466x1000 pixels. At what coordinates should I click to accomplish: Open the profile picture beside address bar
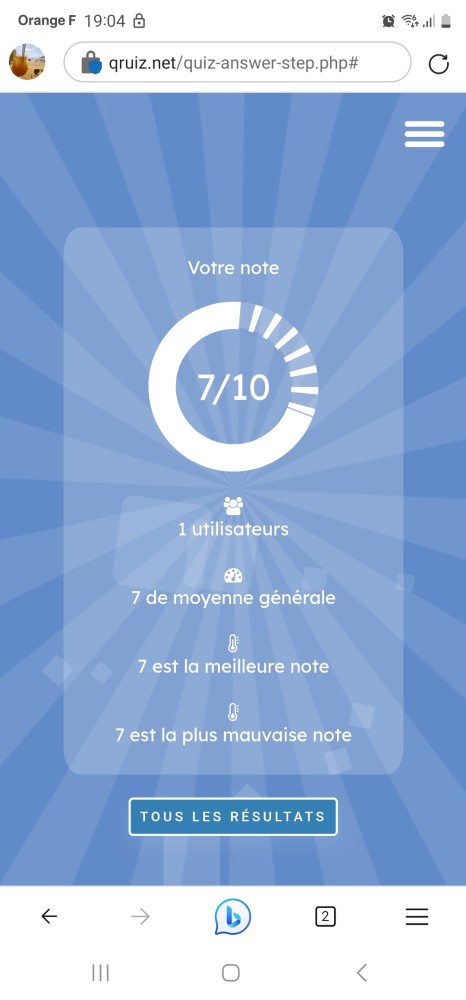27,62
